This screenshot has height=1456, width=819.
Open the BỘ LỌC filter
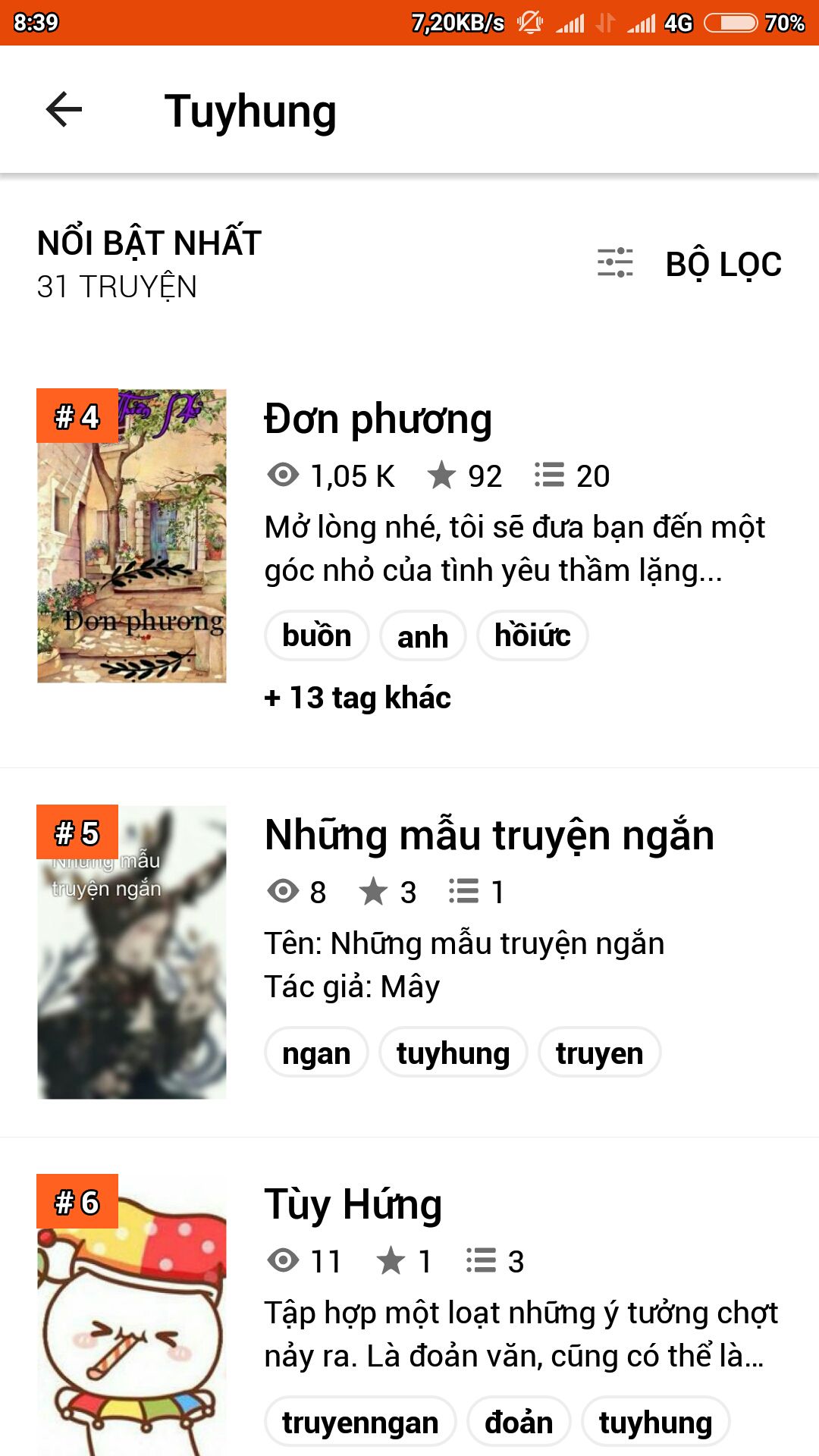tap(689, 264)
